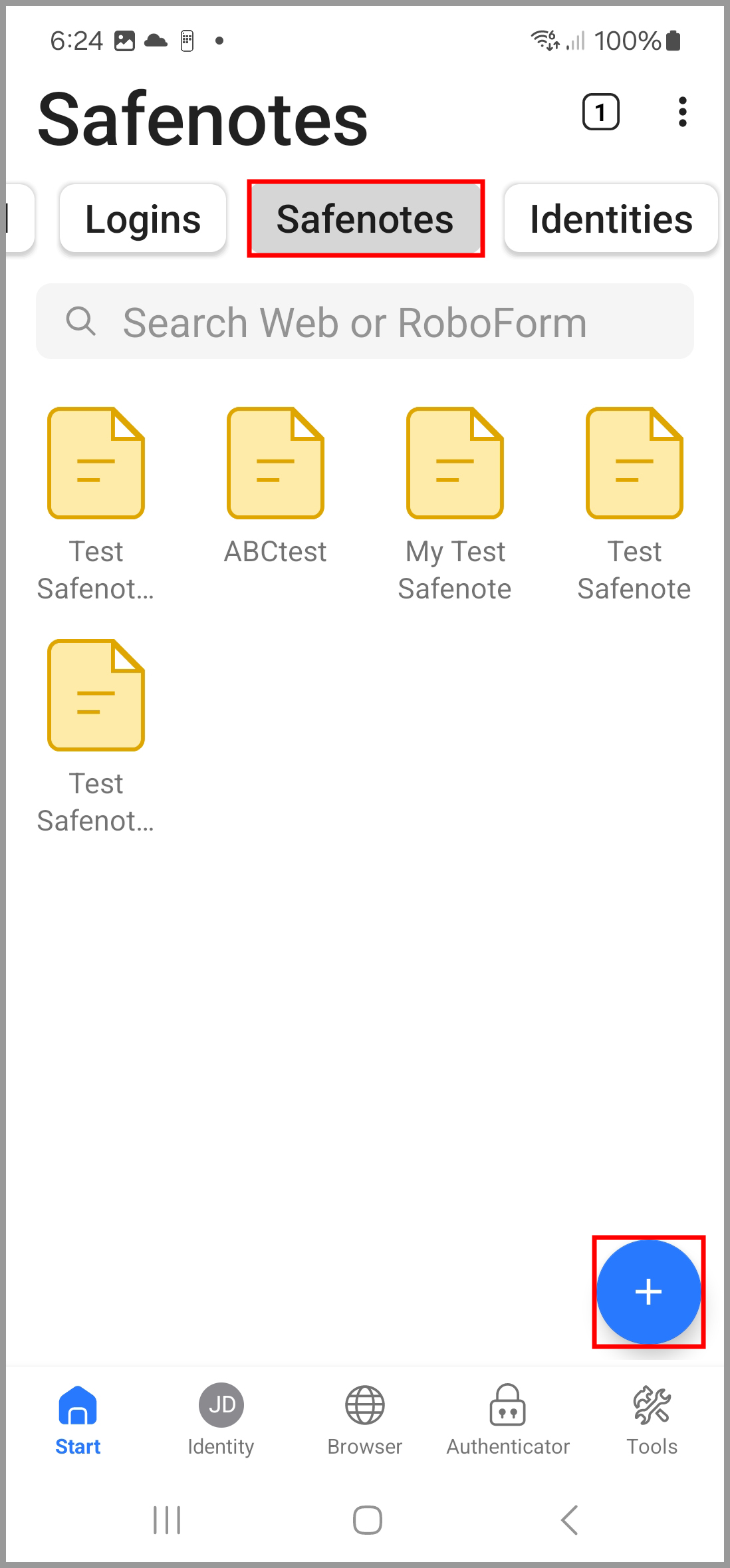
Task: Tap the Android recent apps button
Action: click(167, 1519)
